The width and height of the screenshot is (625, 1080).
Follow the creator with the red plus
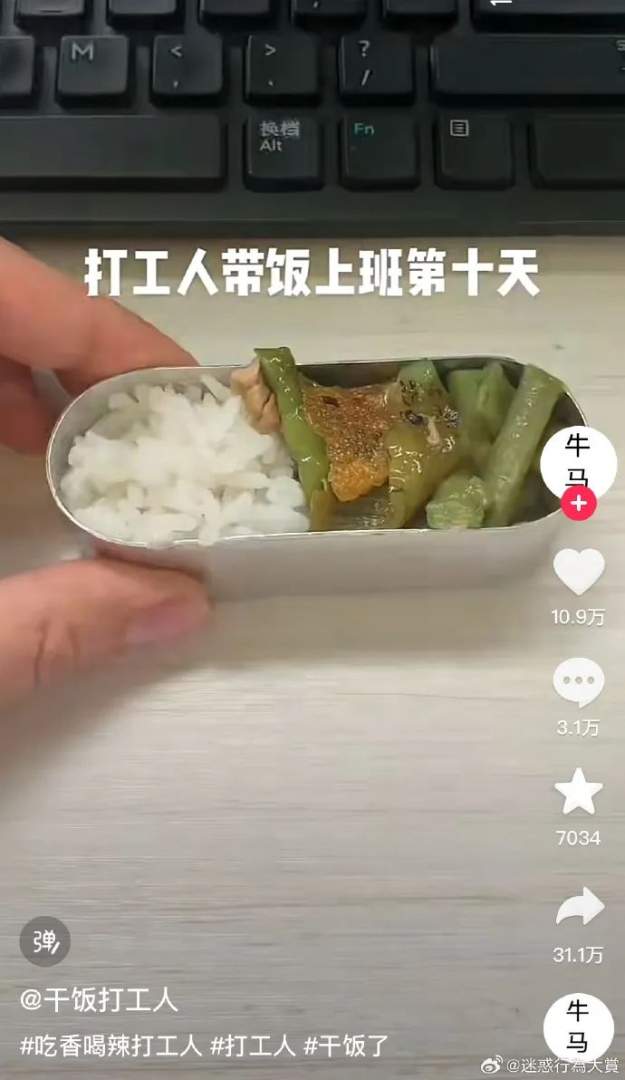tap(578, 503)
